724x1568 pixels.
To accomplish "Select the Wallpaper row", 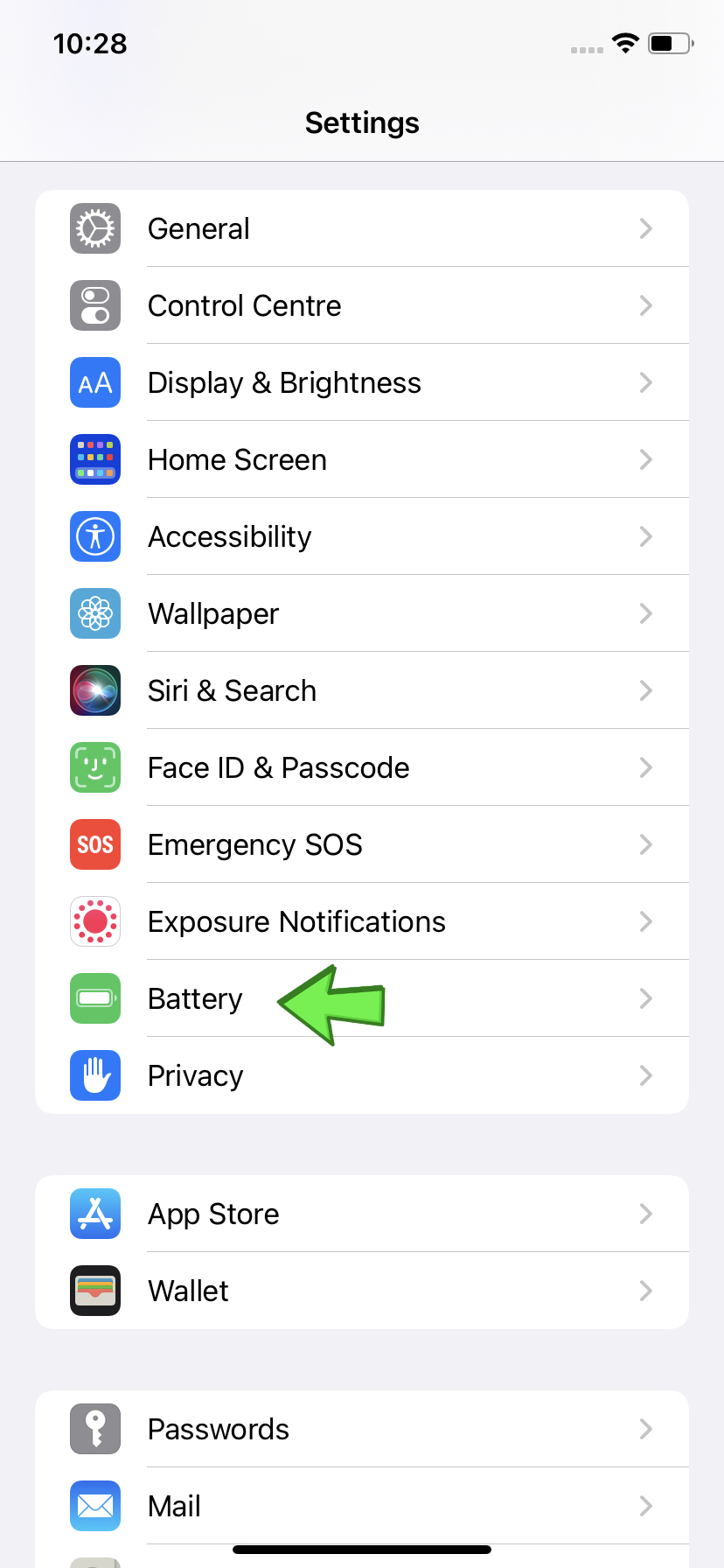I will tap(362, 613).
